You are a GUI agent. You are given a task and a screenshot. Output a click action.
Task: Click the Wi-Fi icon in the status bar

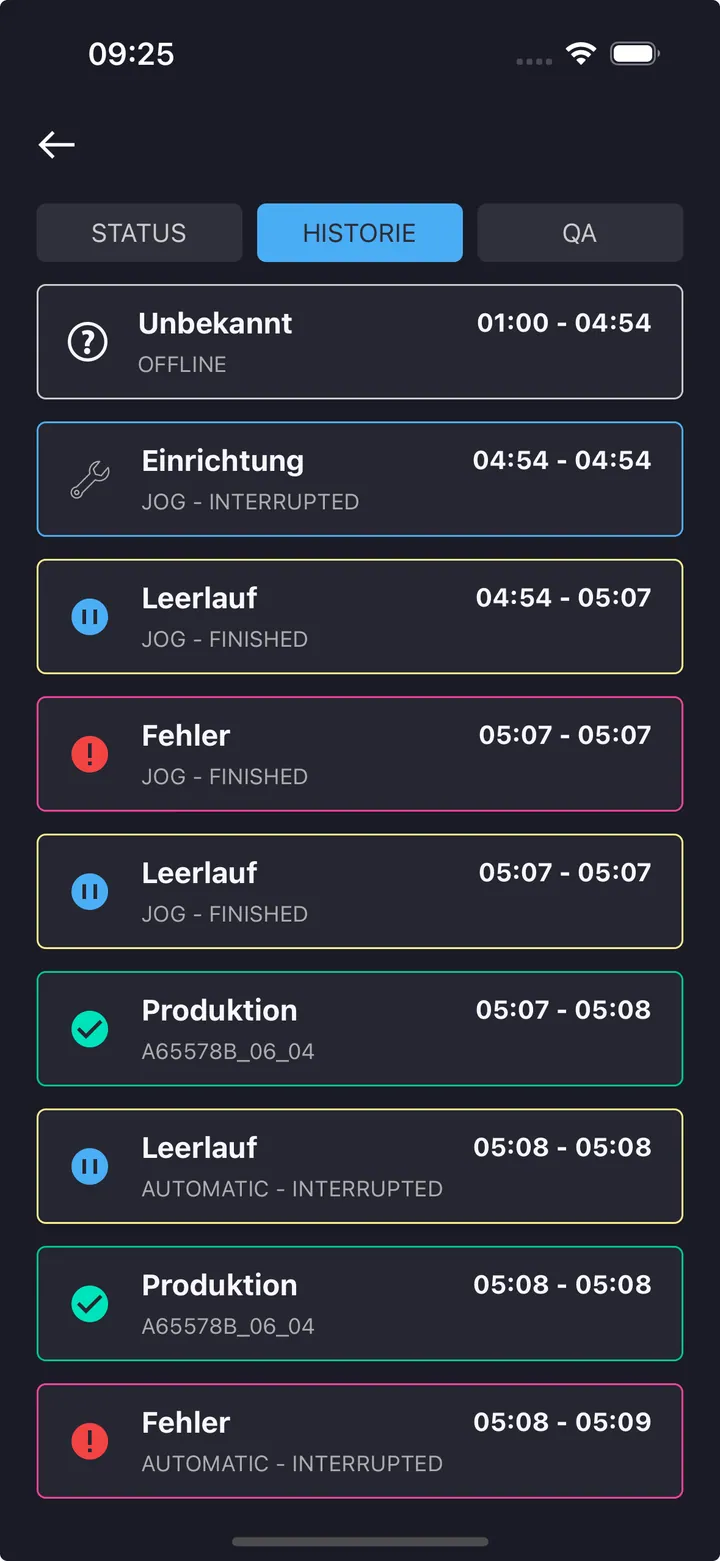click(x=581, y=52)
